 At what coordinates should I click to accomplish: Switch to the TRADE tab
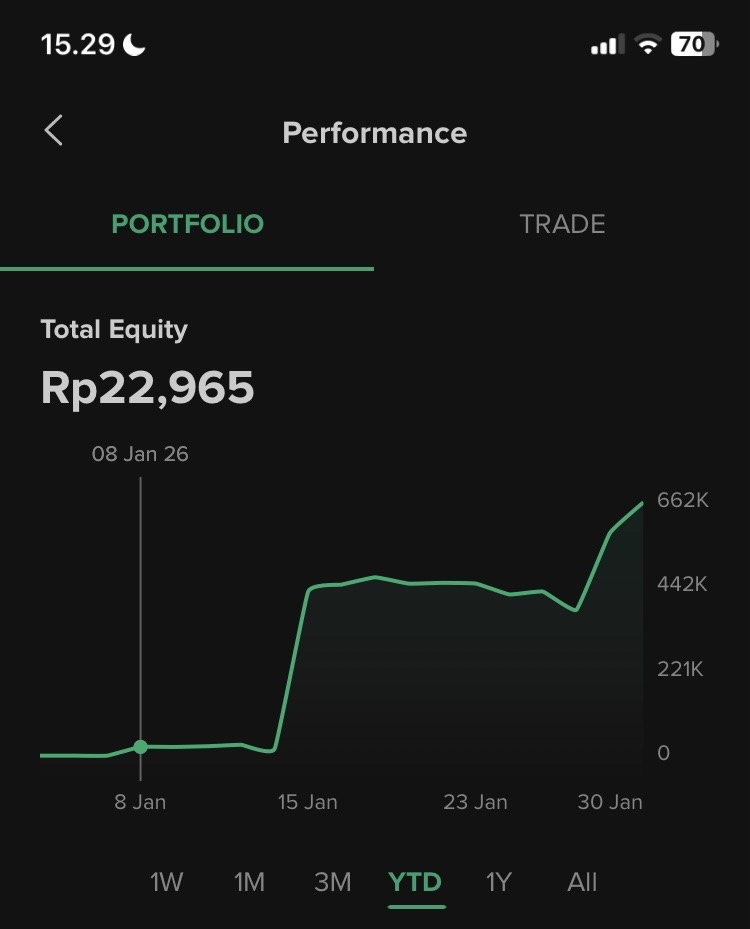point(562,224)
